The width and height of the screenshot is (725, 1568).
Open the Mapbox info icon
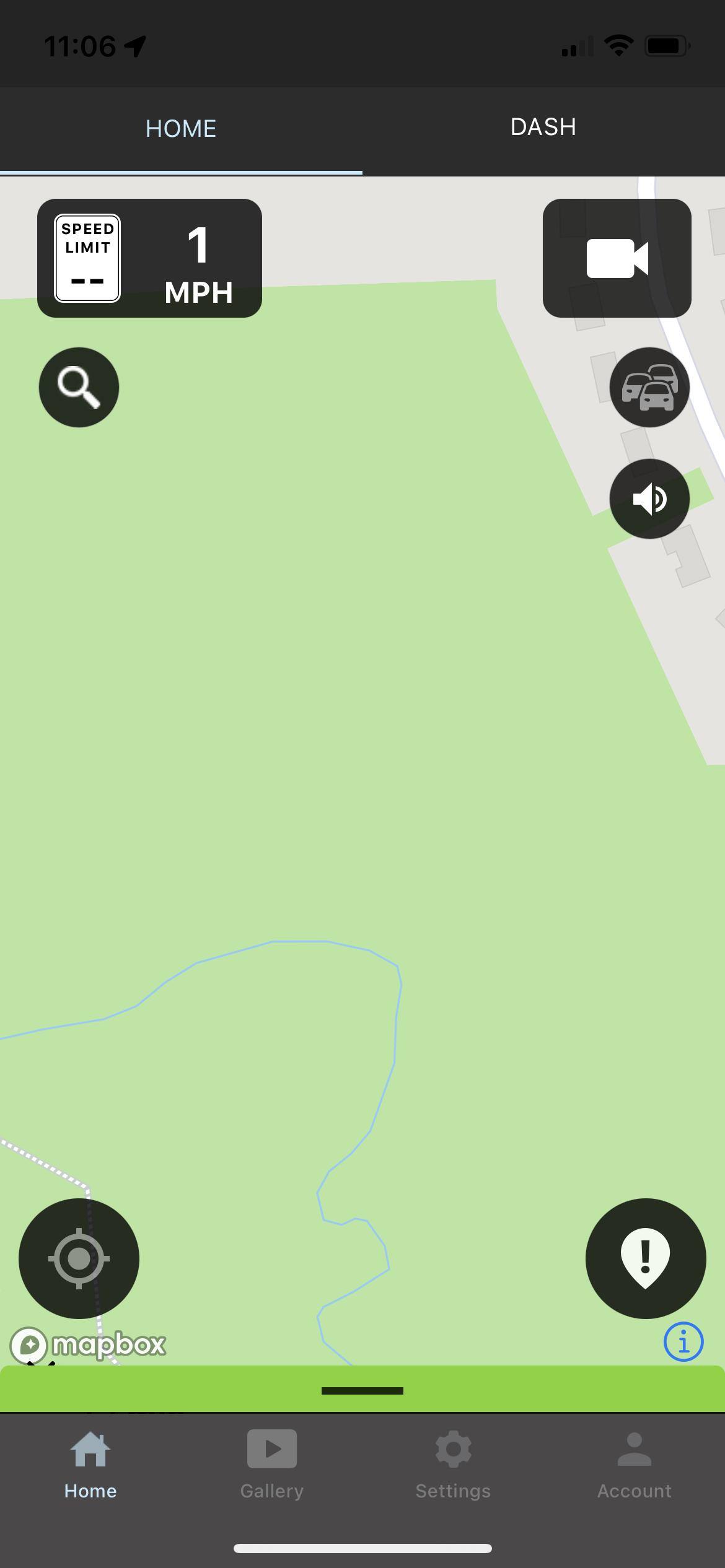pyautogui.click(x=683, y=1343)
